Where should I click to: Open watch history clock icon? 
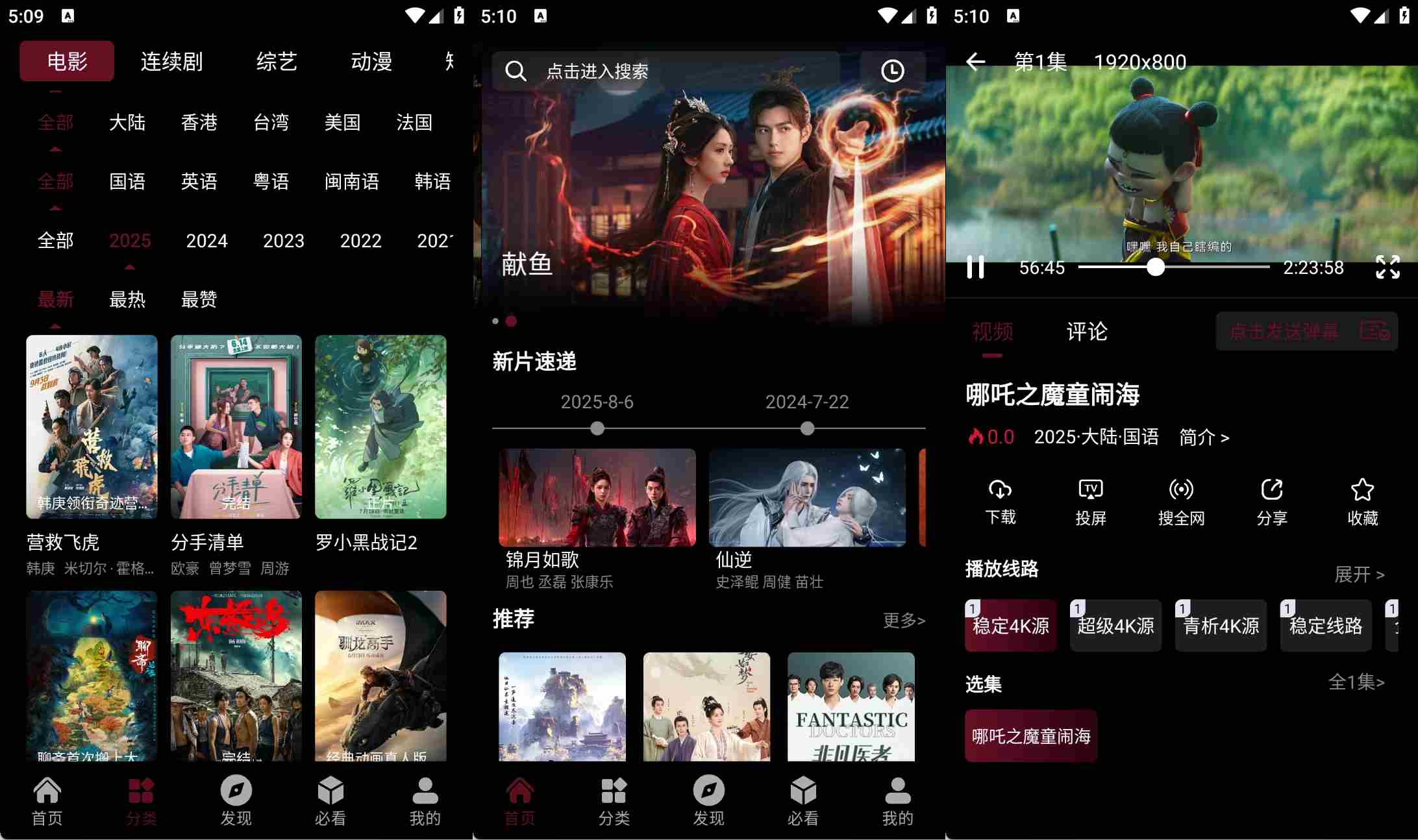coord(892,71)
